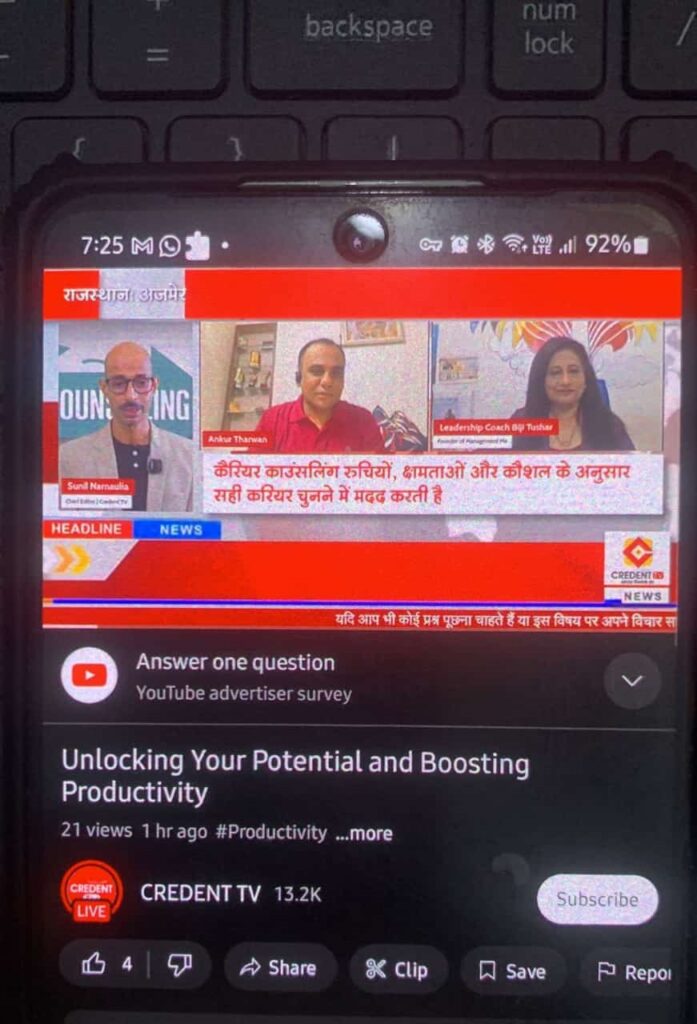The width and height of the screenshot is (697, 1024).
Task: Expand the video description with ...more
Action: pos(363,833)
